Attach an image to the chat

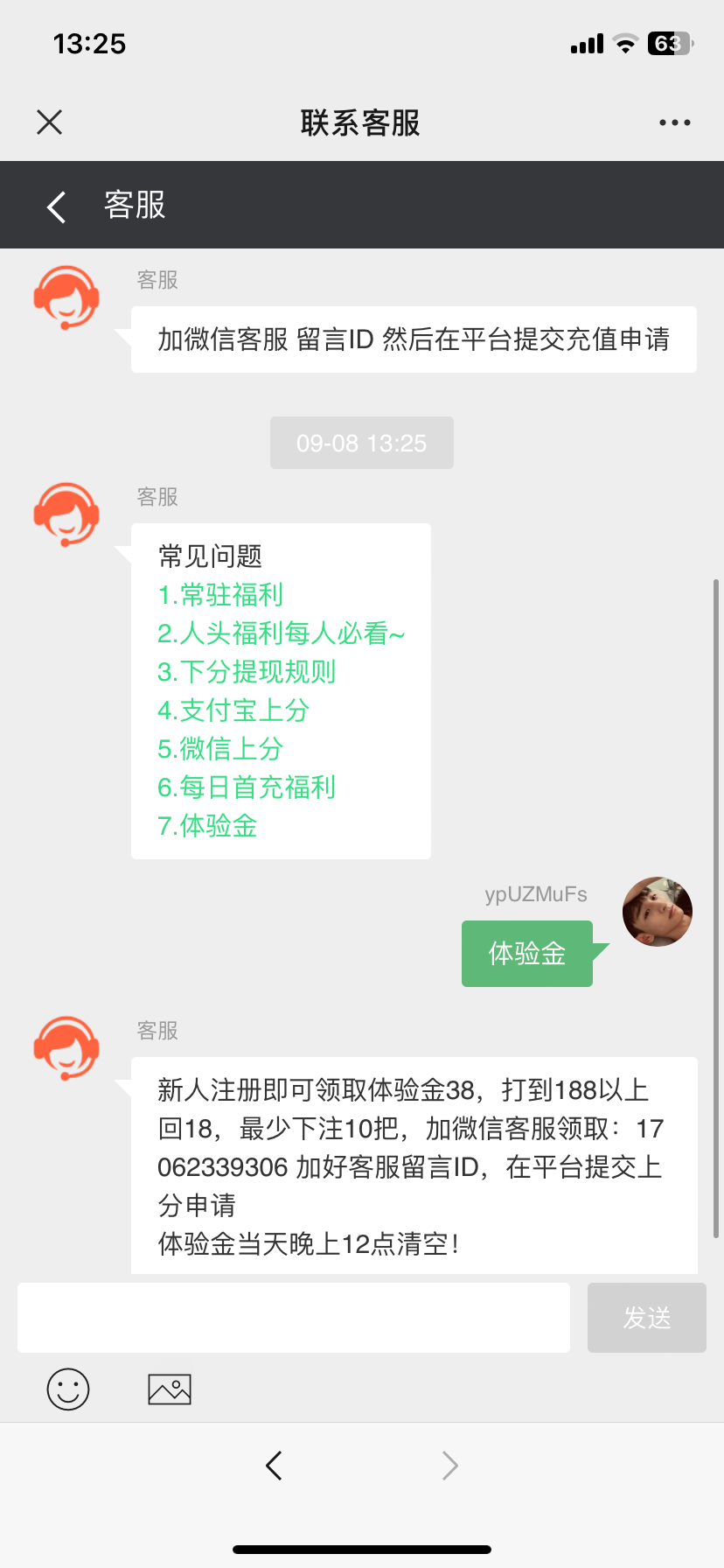pyautogui.click(x=170, y=1389)
